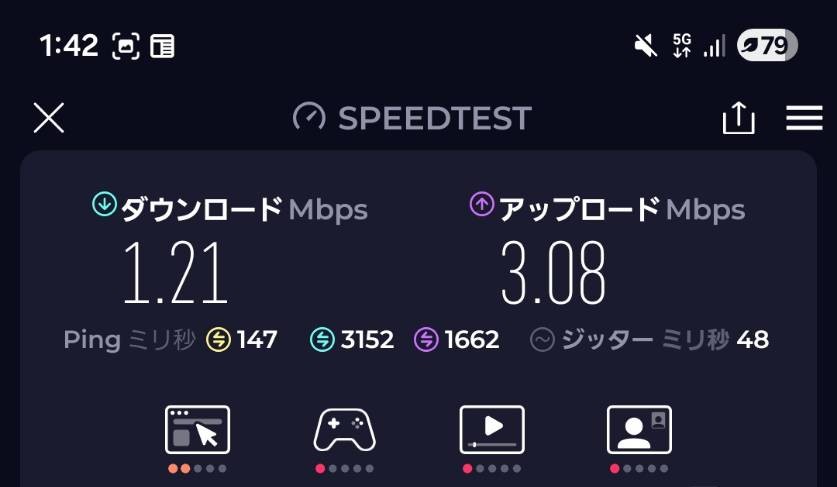837x487 pixels.
Task: Close the speed test results
Action: point(49,118)
